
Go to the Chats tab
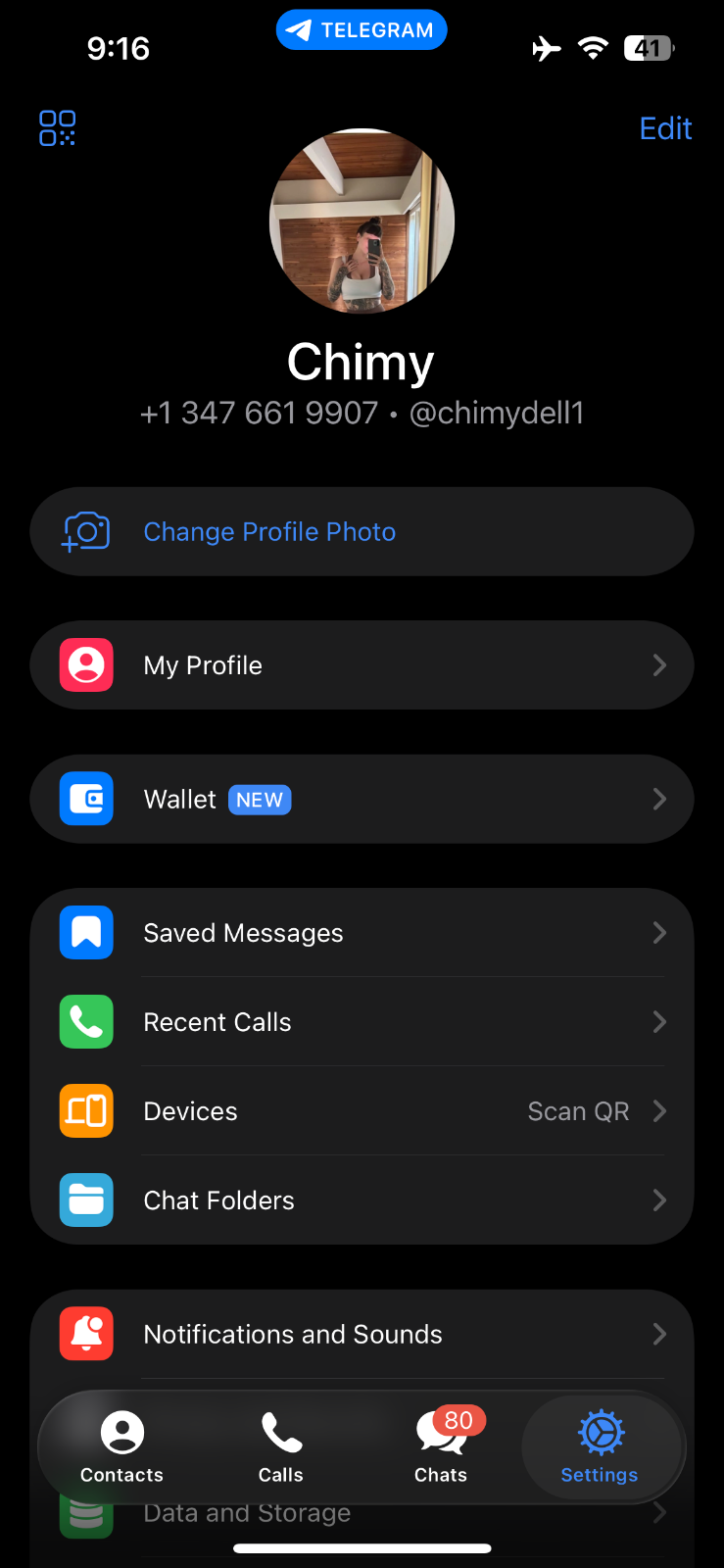coord(441,1446)
